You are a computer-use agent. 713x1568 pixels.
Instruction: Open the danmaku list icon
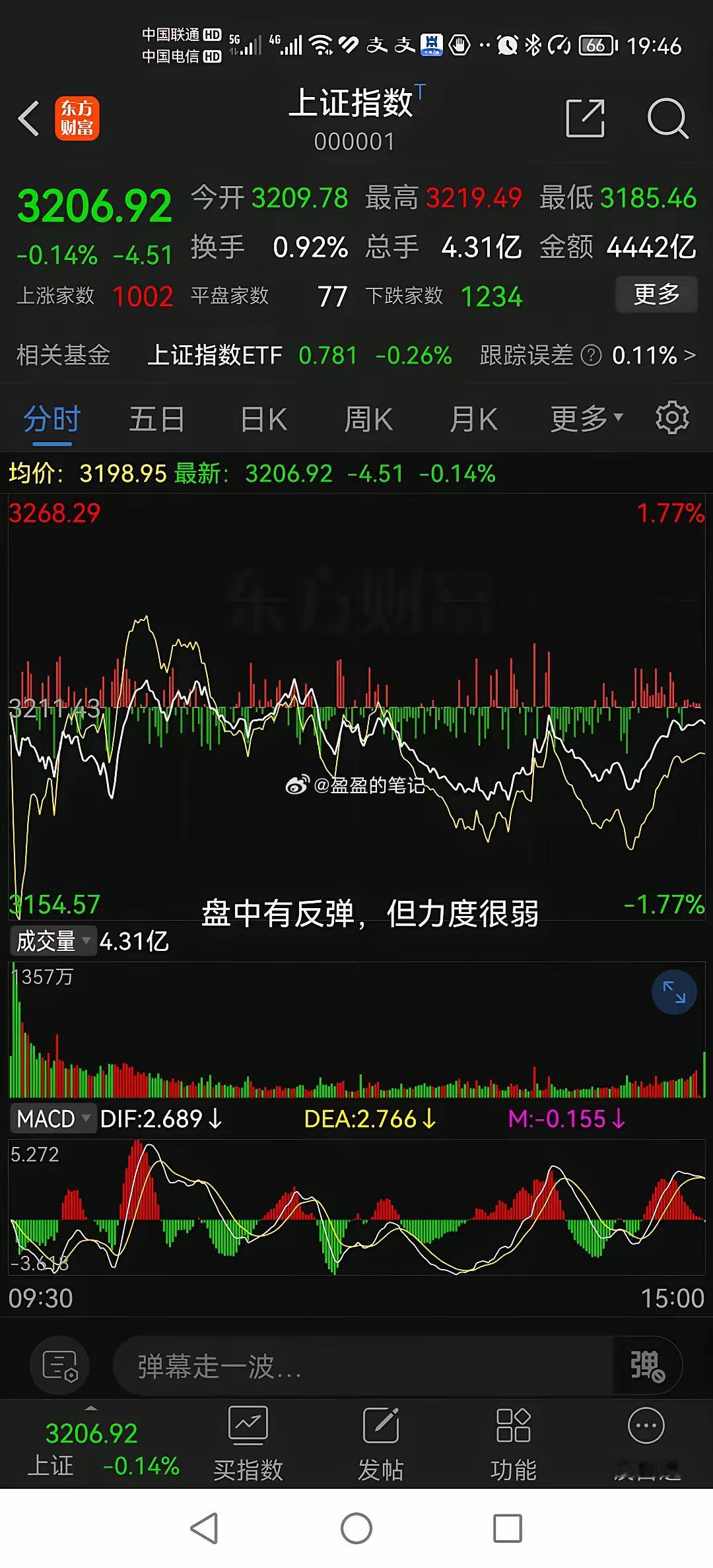pos(59,1365)
